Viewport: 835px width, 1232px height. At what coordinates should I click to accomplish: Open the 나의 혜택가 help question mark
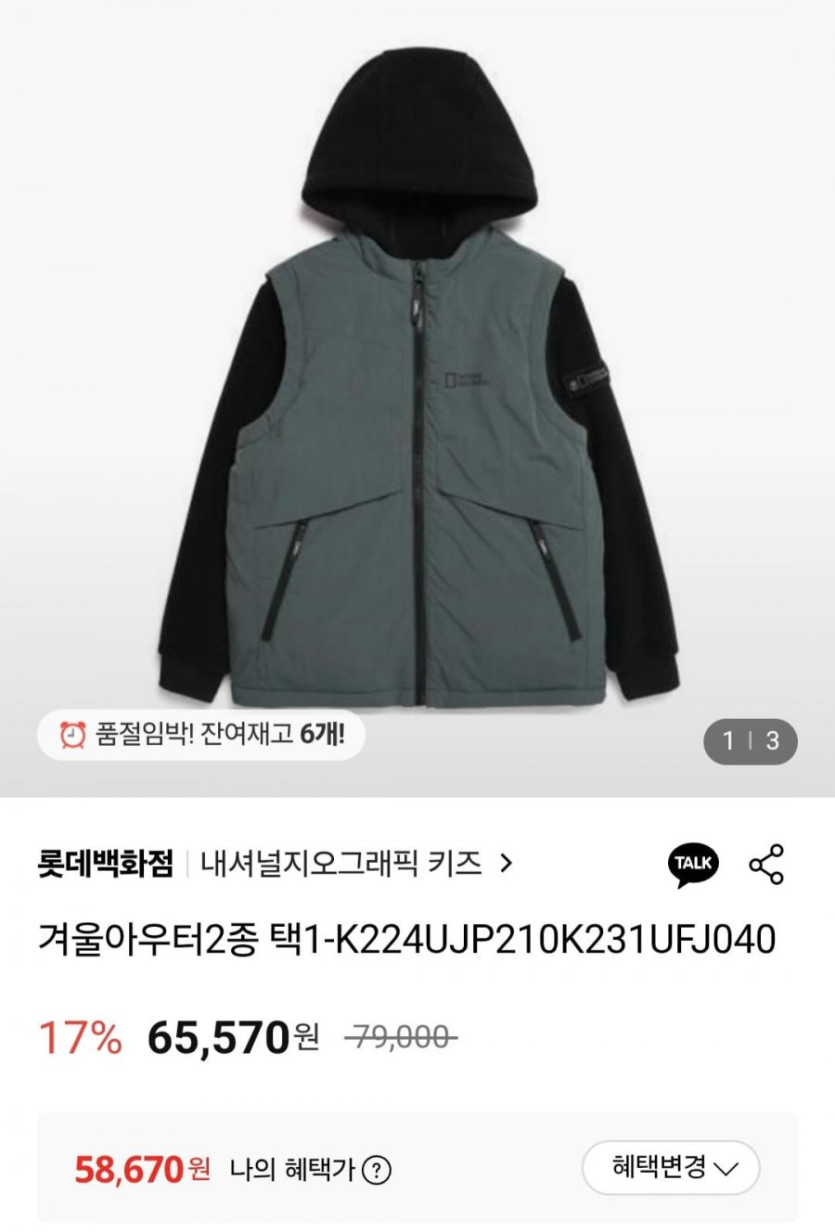pos(376,1168)
